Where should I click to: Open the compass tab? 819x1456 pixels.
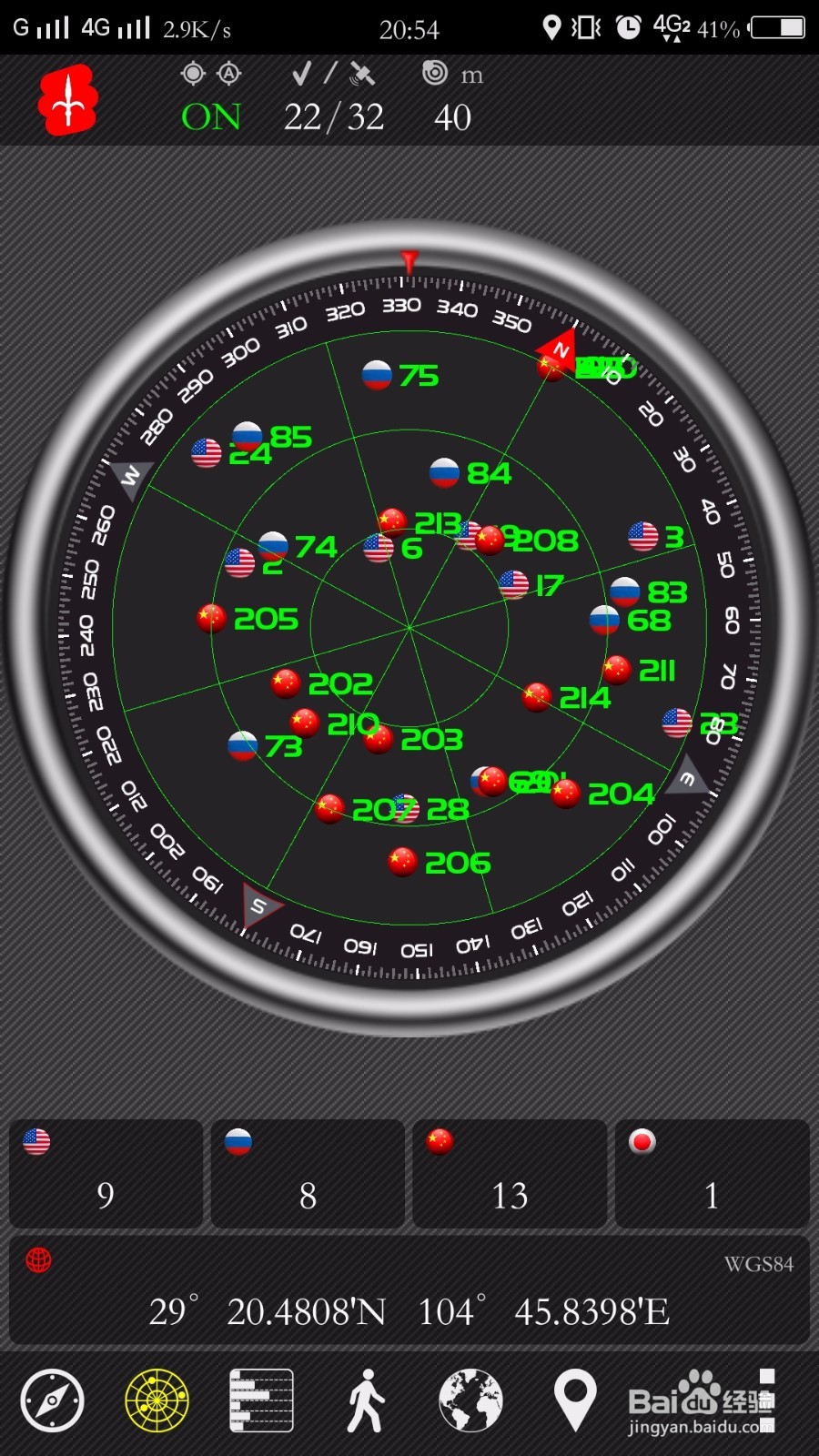coord(53,1400)
